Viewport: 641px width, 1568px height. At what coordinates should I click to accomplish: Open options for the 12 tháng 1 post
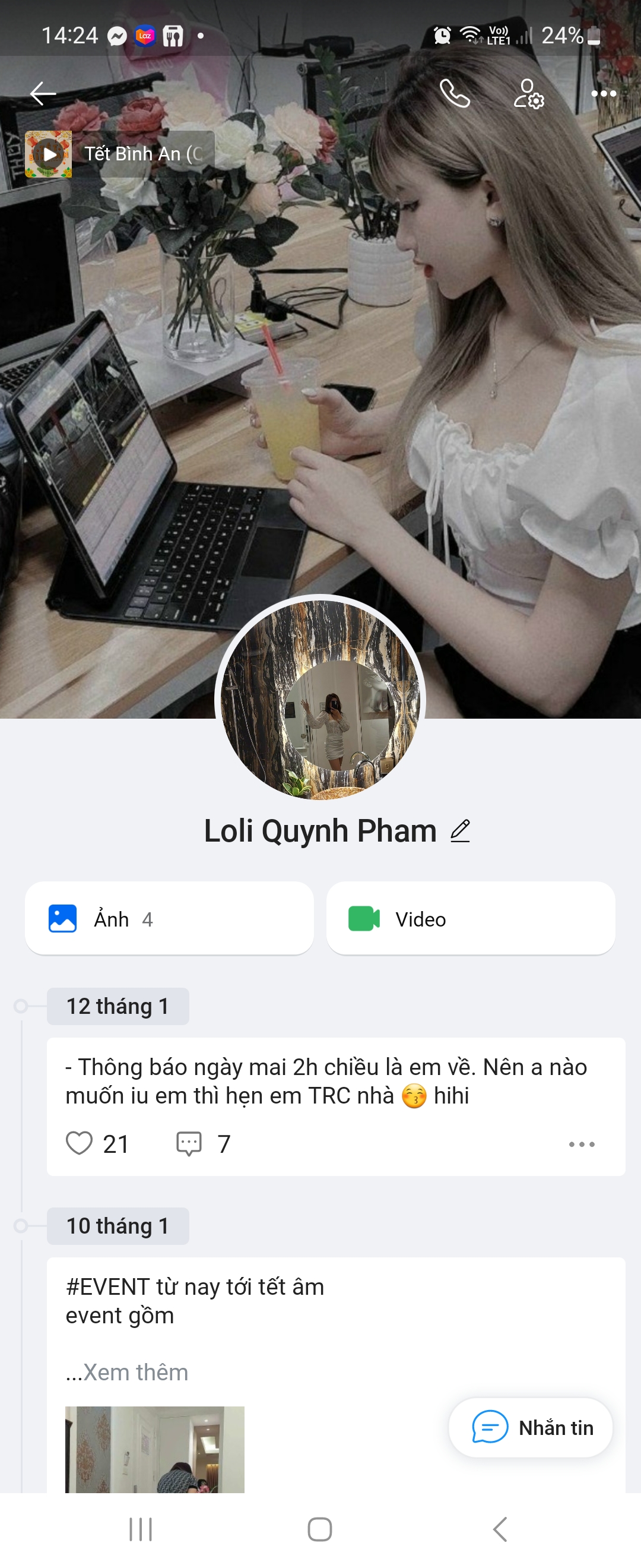[582, 1144]
